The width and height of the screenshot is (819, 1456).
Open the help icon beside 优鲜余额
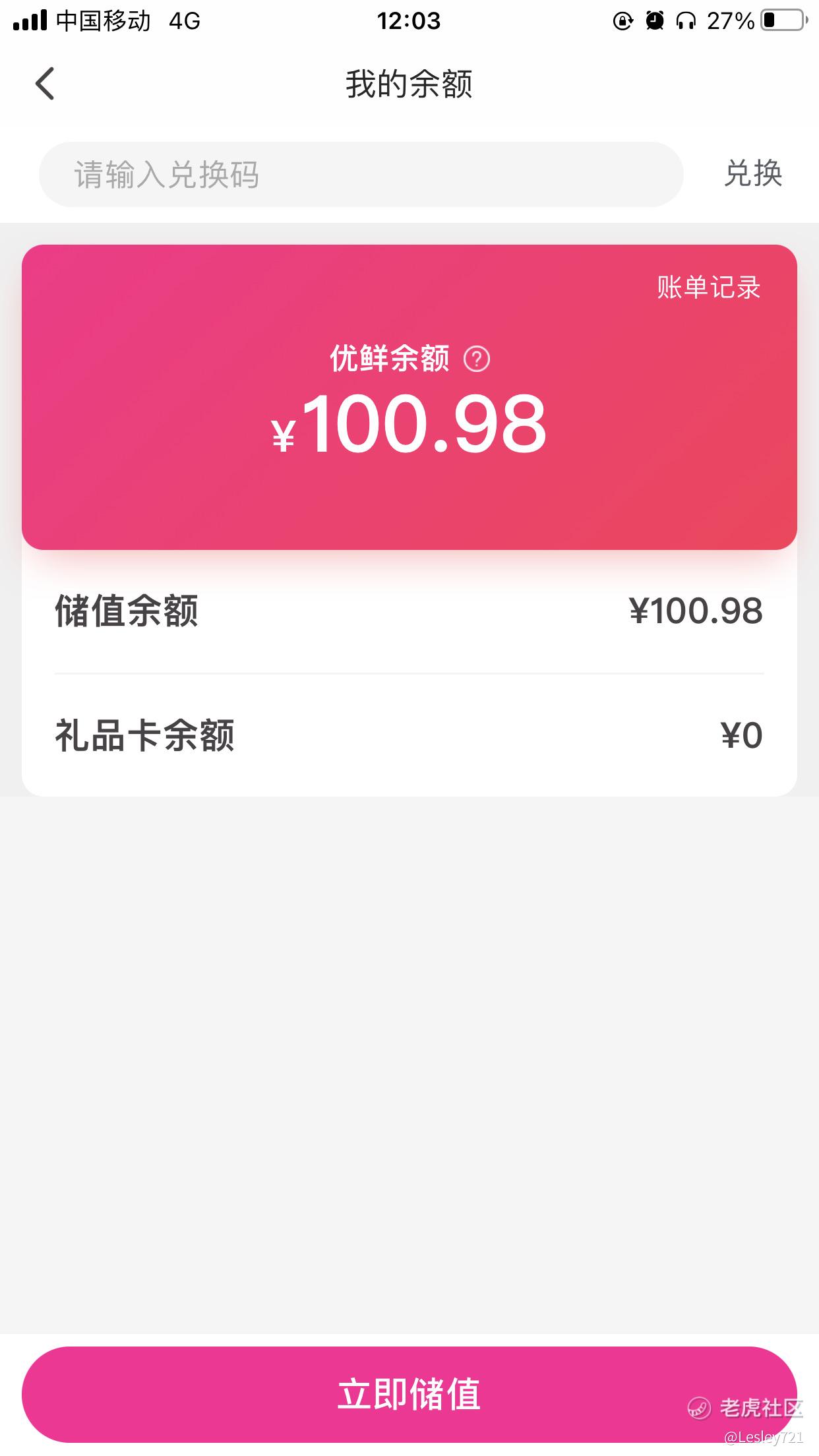click(x=476, y=359)
